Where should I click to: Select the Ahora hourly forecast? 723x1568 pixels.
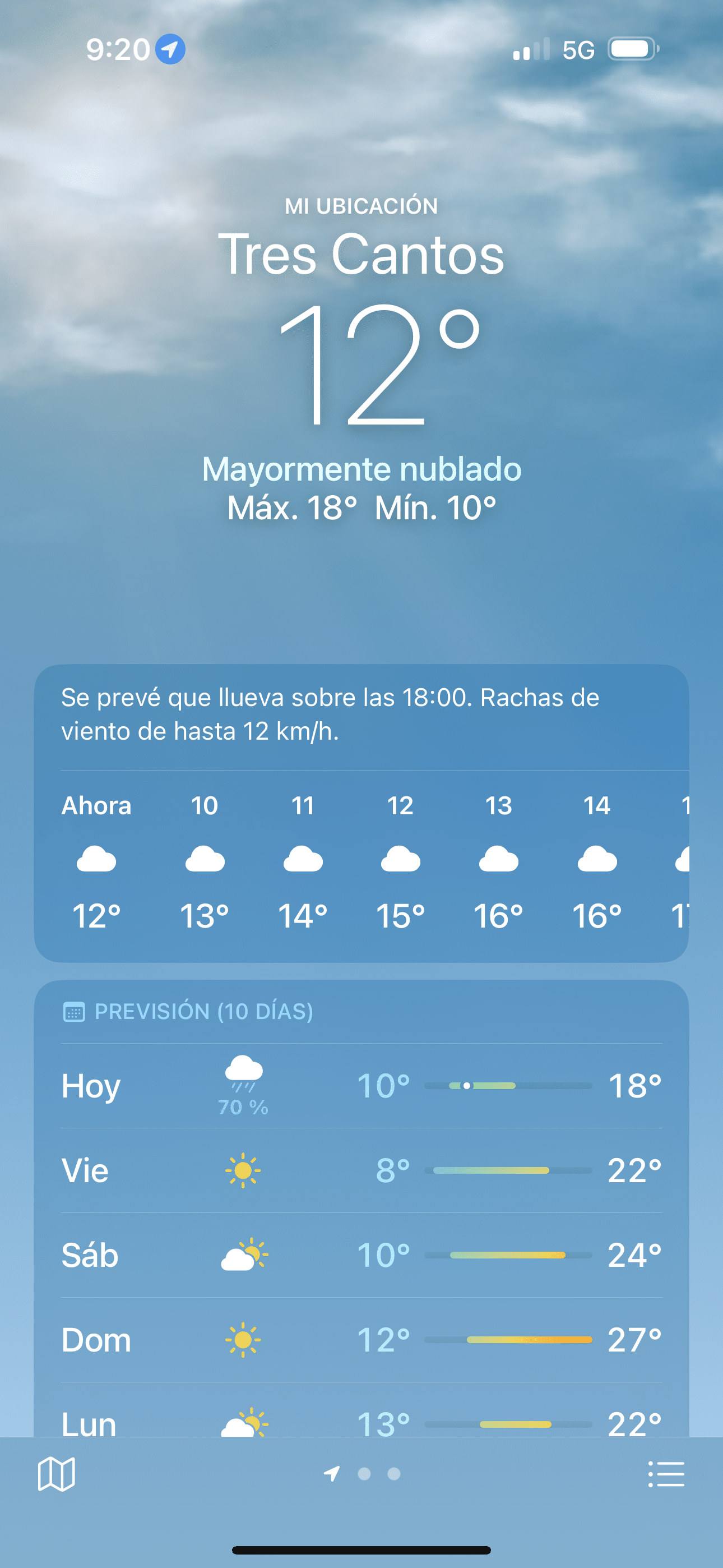(96, 862)
